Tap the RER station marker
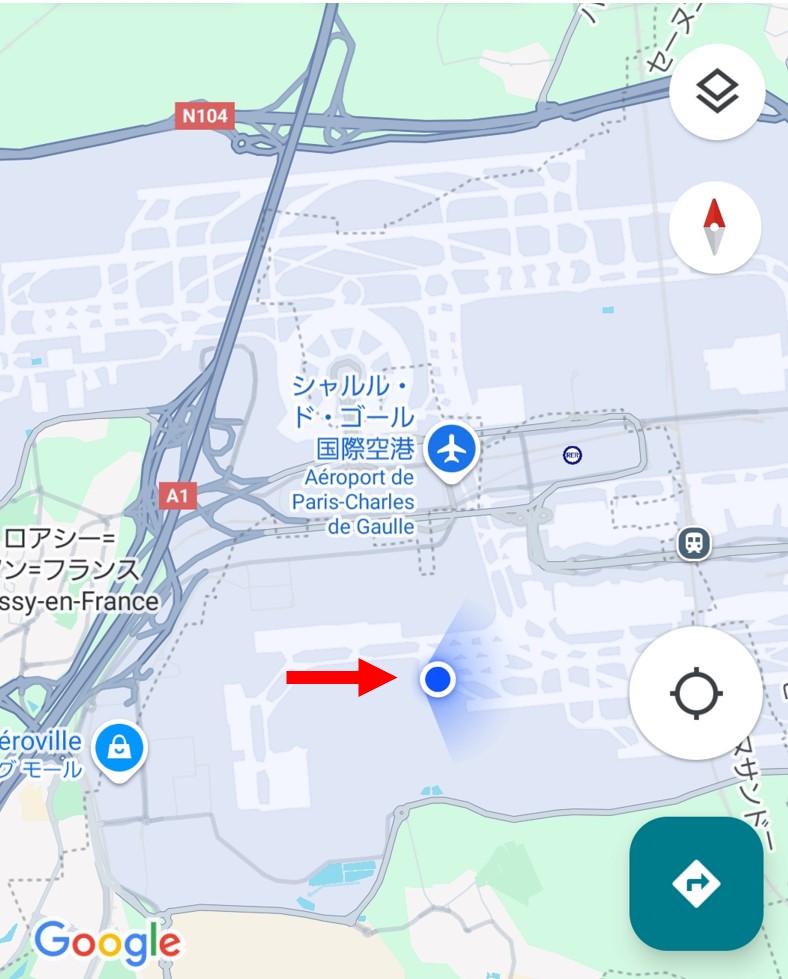788x979 pixels. [573, 455]
